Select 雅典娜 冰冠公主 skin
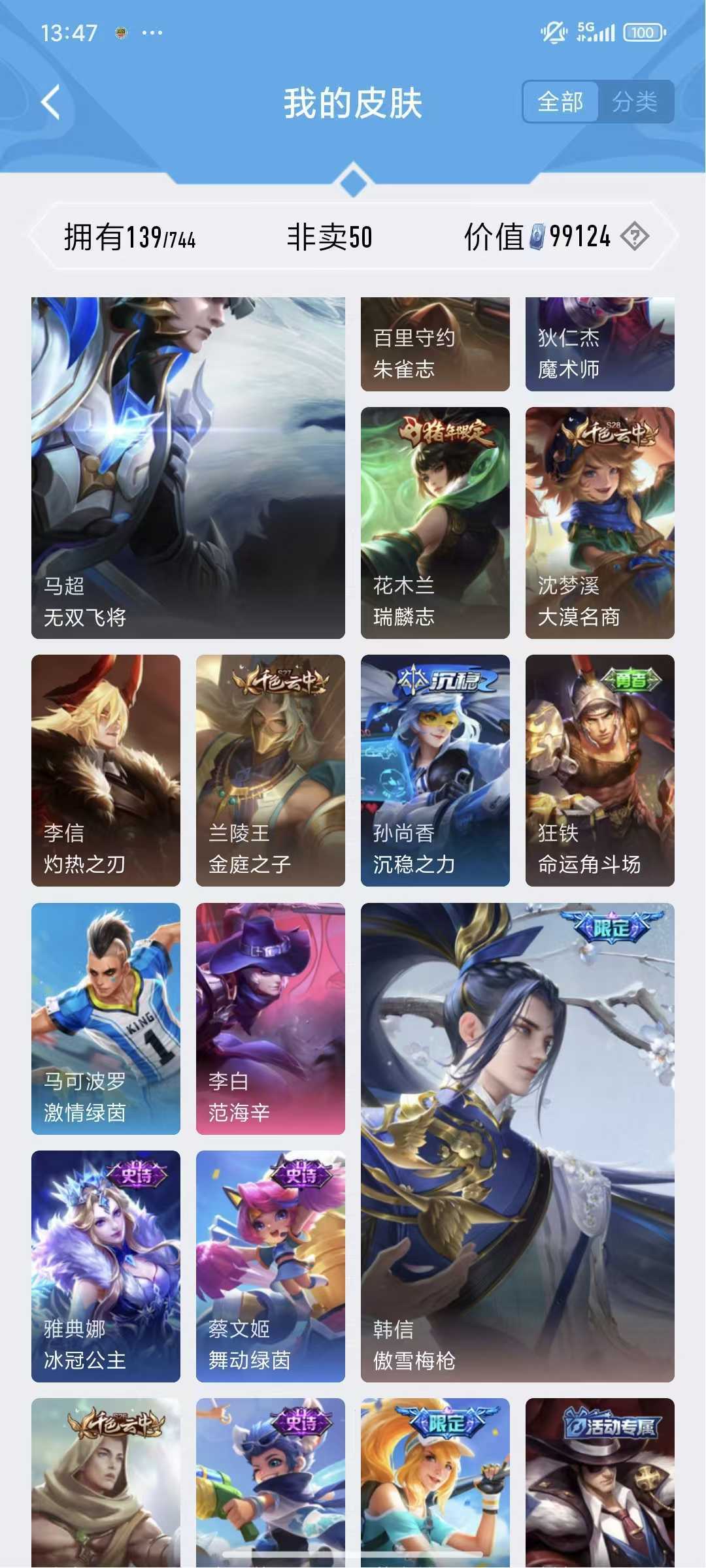This screenshot has height=1568, width=706. (x=106, y=1266)
